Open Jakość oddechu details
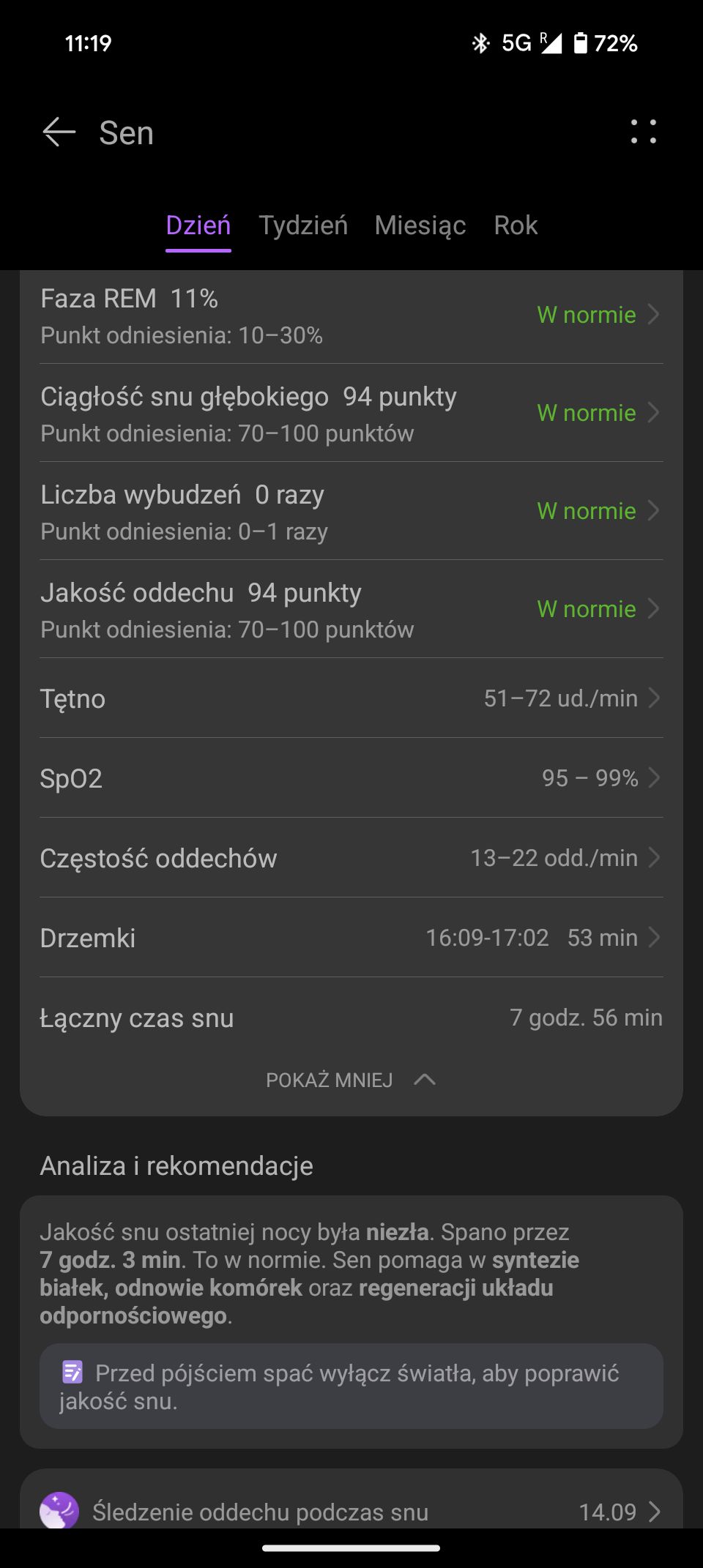 point(351,609)
